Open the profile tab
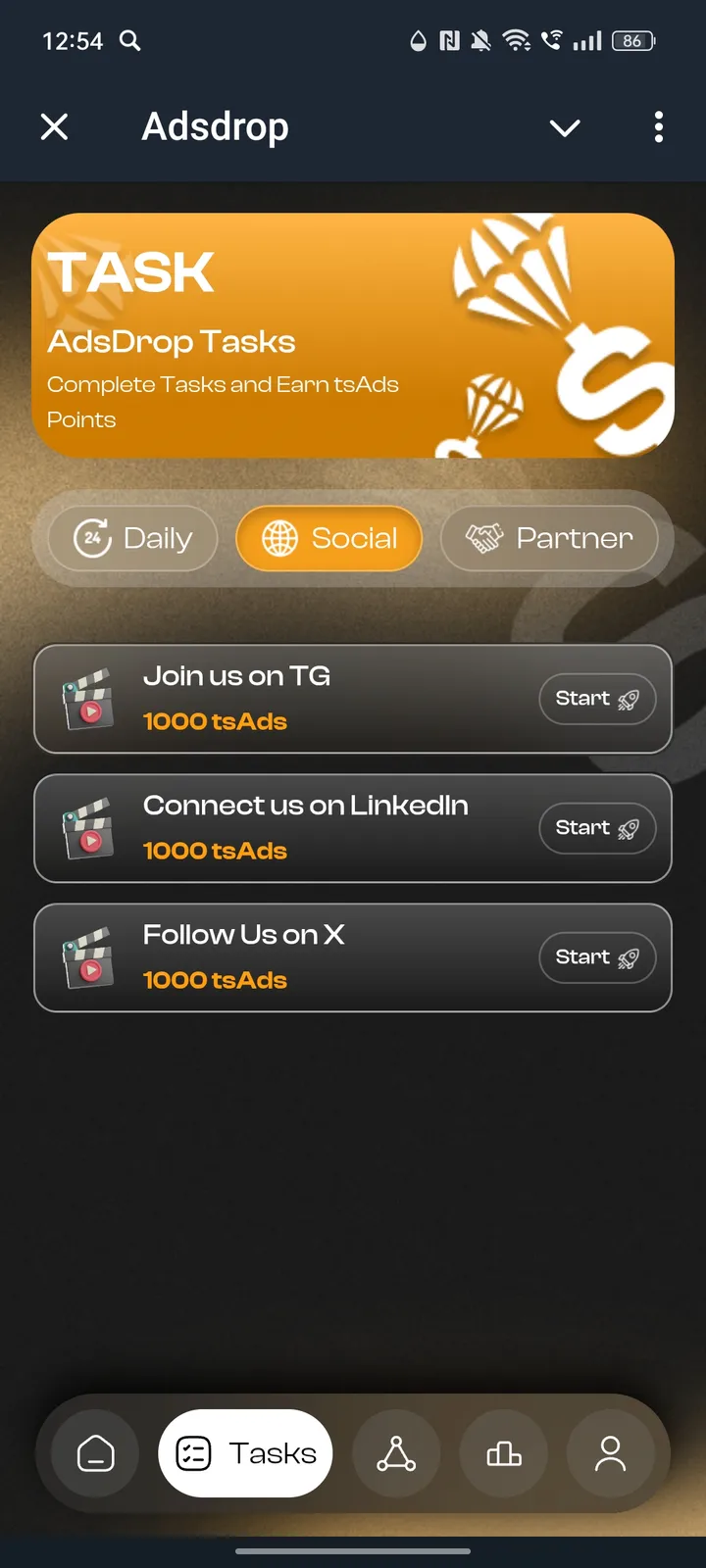The width and height of the screenshot is (706, 1568). (x=610, y=1453)
